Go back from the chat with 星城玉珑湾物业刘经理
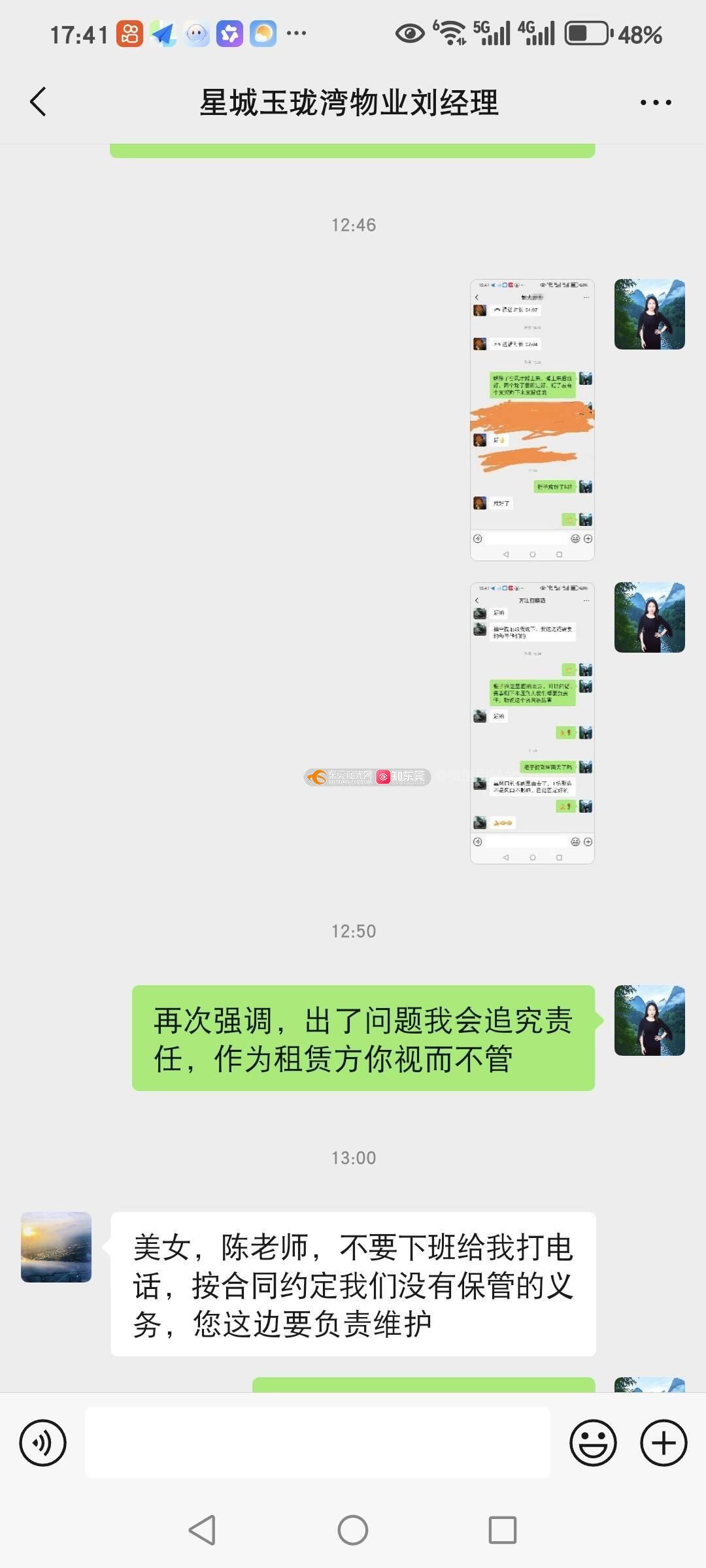Viewport: 706px width, 1568px height. pyautogui.click(x=38, y=102)
